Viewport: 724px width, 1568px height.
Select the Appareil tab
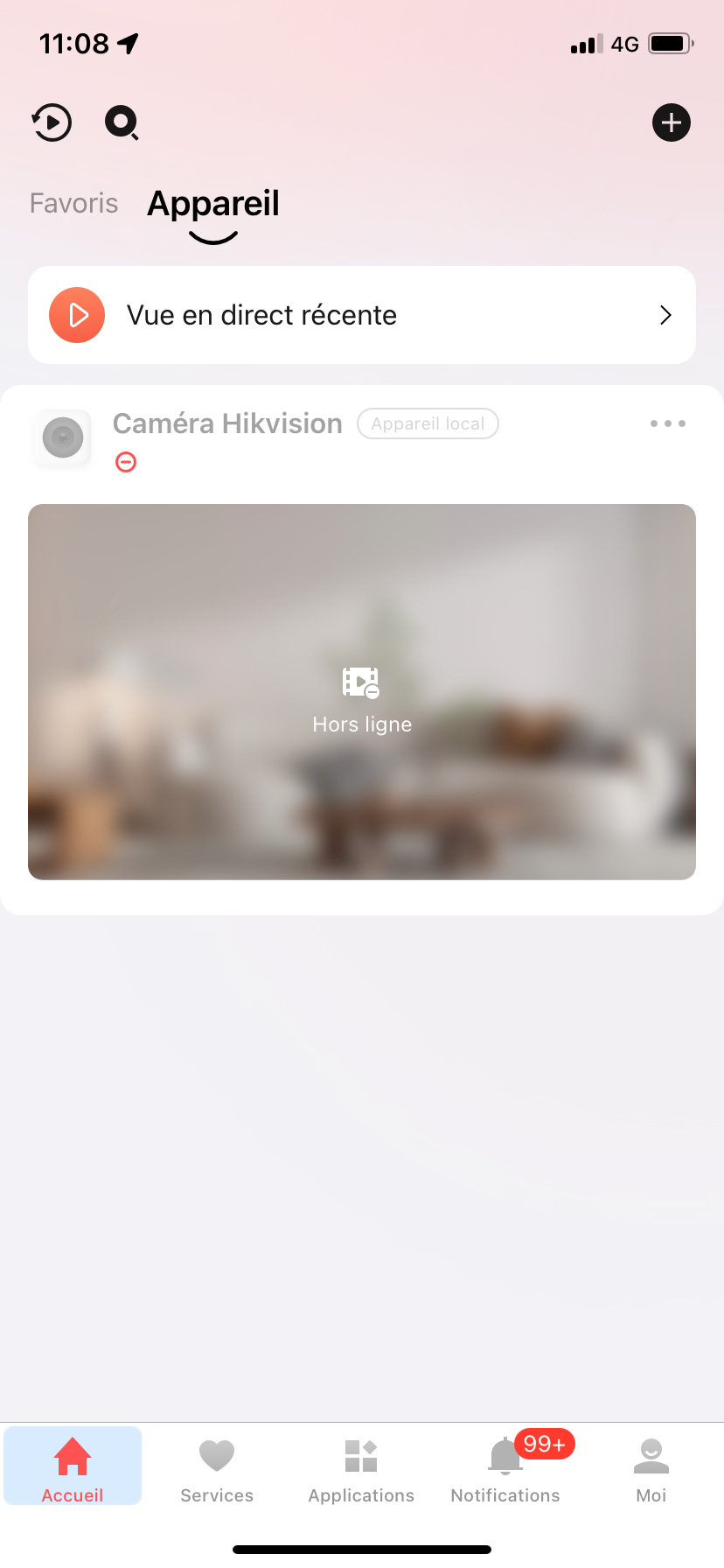tap(213, 204)
